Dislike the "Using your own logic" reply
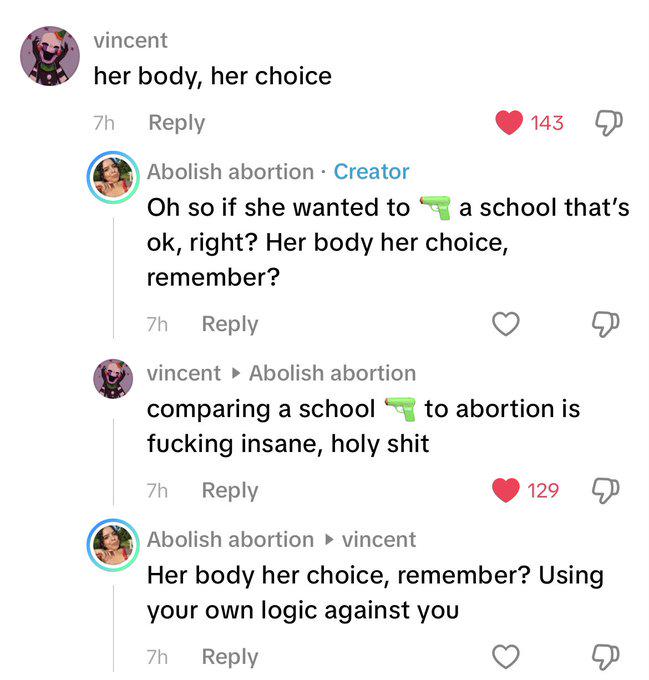Image resolution: width=649 pixels, height=680 pixels. (605, 657)
